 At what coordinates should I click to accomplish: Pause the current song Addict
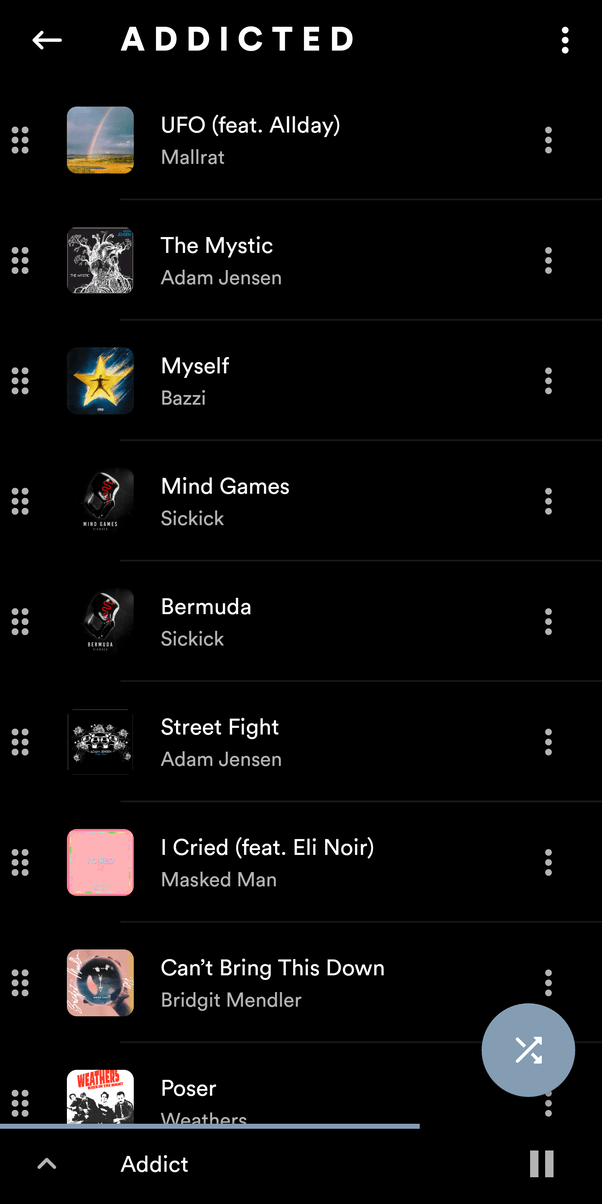(x=541, y=1164)
